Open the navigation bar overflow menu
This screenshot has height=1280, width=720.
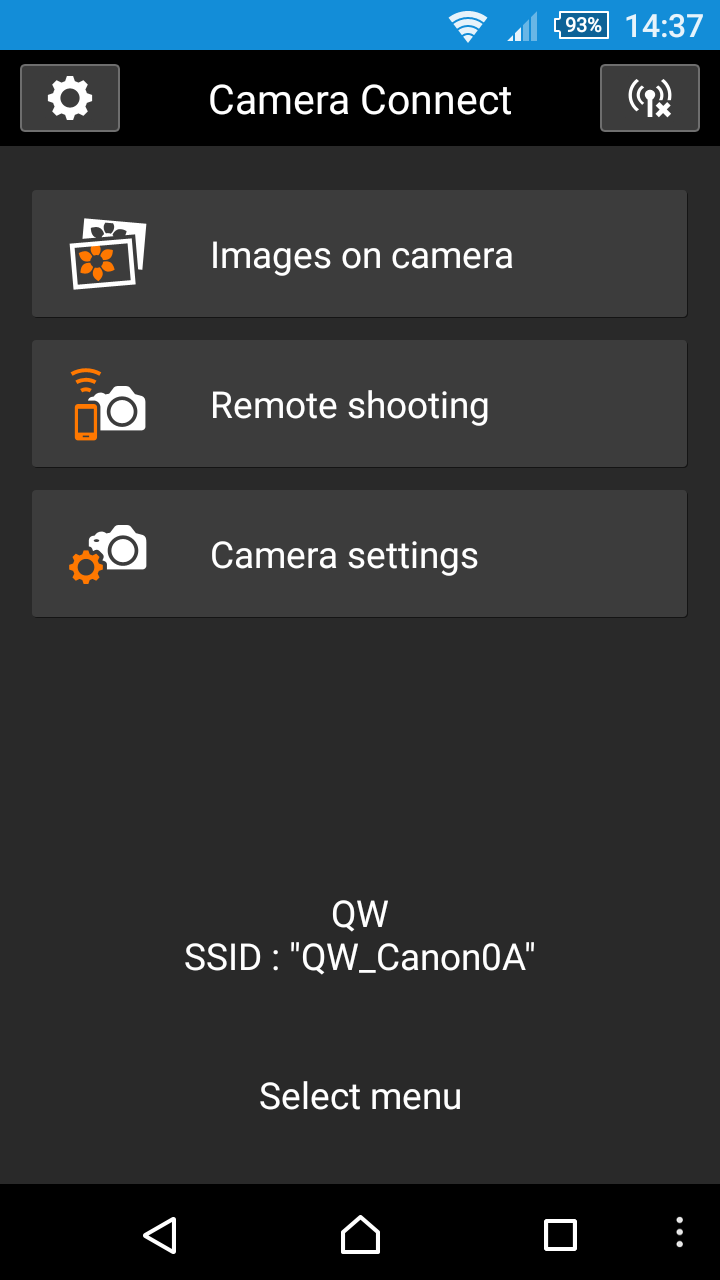point(680,1233)
